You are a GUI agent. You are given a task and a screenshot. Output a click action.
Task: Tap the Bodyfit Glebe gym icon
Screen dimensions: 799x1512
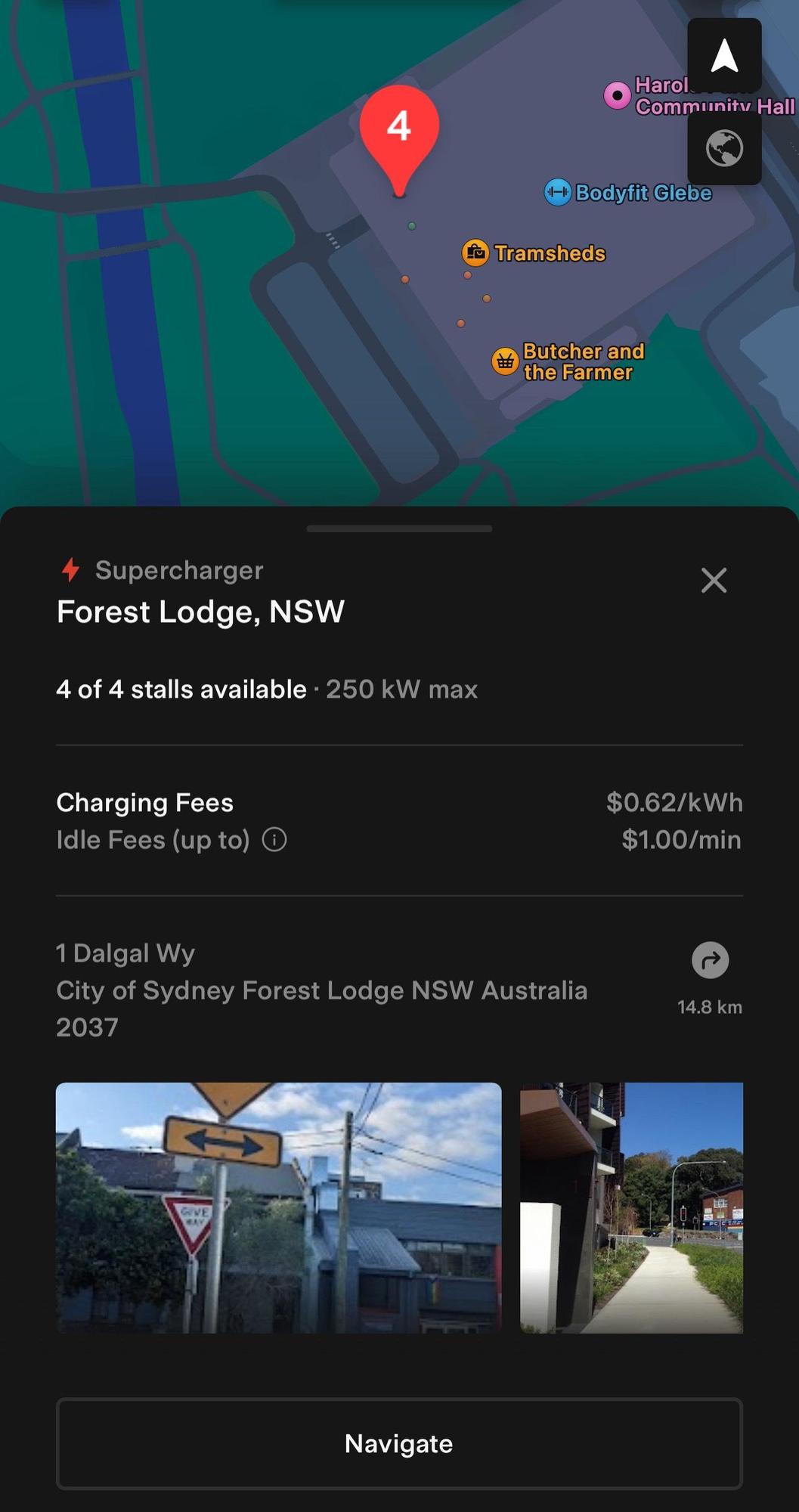557,194
